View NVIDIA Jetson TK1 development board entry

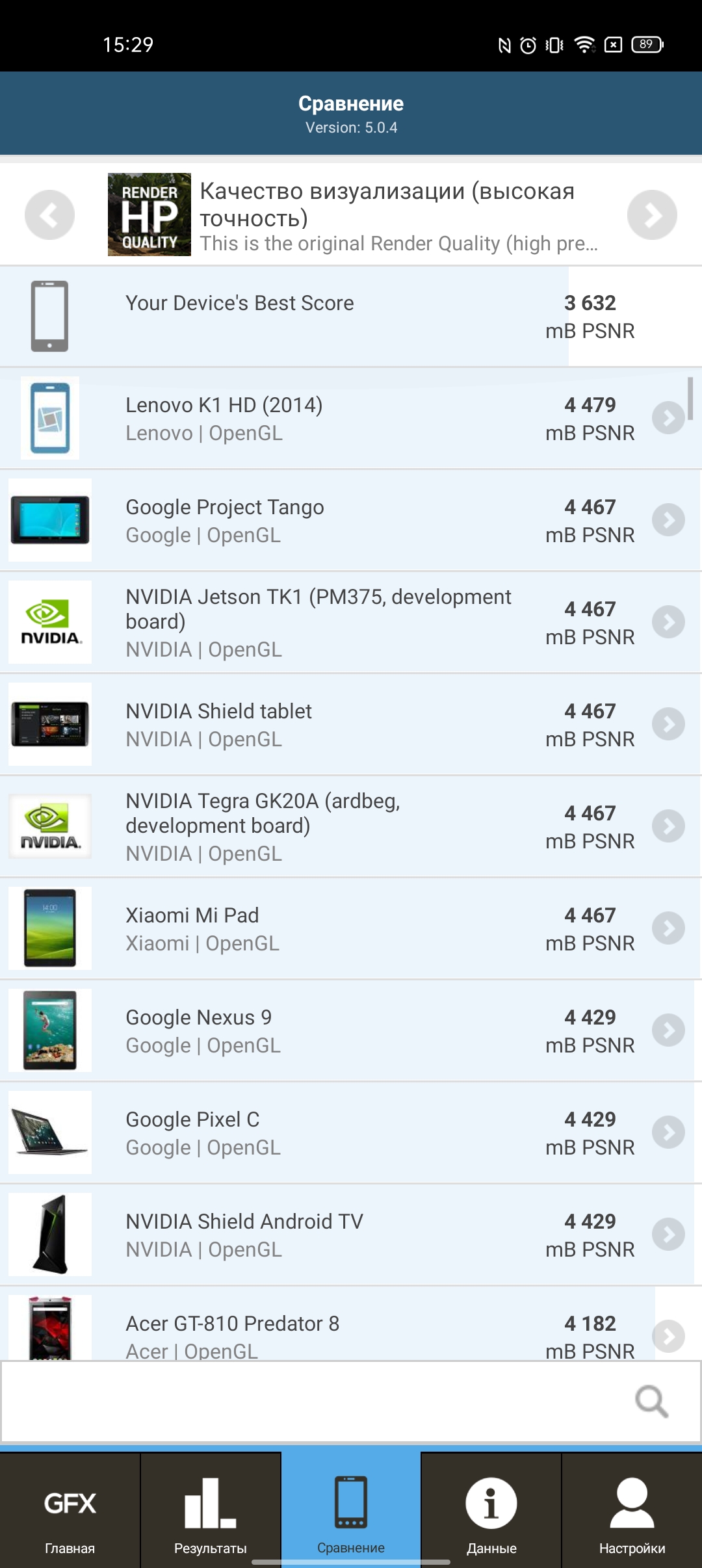click(351, 622)
